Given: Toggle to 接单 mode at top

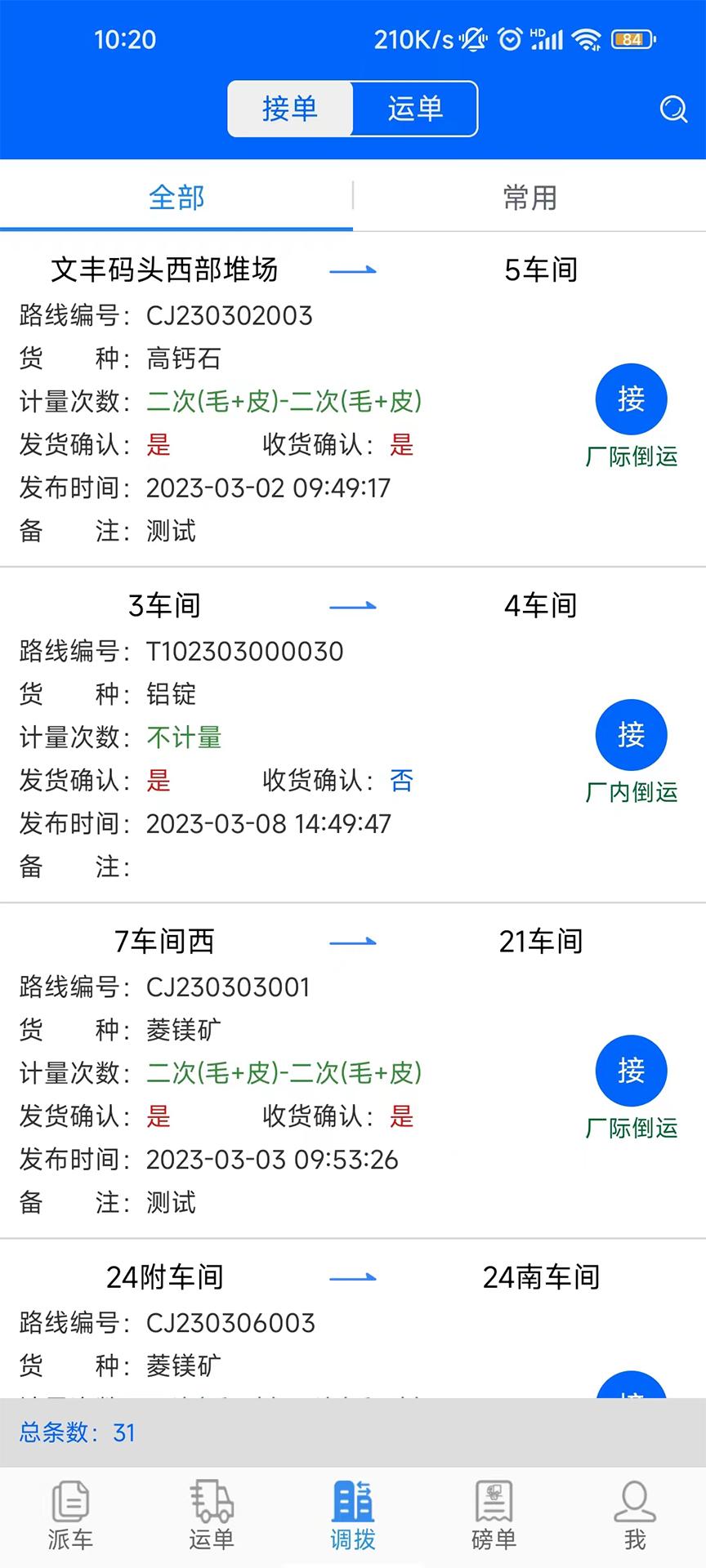Looking at the screenshot, I should click(x=290, y=109).
